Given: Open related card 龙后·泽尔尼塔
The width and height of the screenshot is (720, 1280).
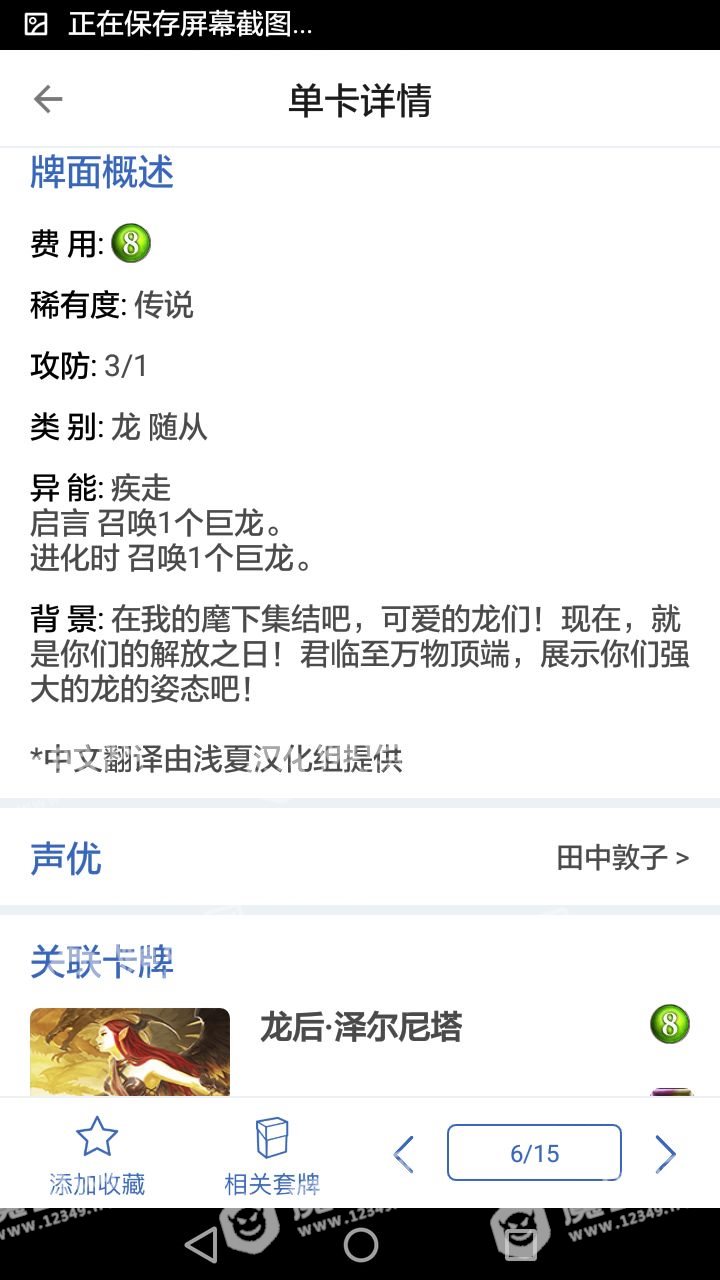Looking at the screenshot, I should pyautogui.click(x=360, y=1027).
